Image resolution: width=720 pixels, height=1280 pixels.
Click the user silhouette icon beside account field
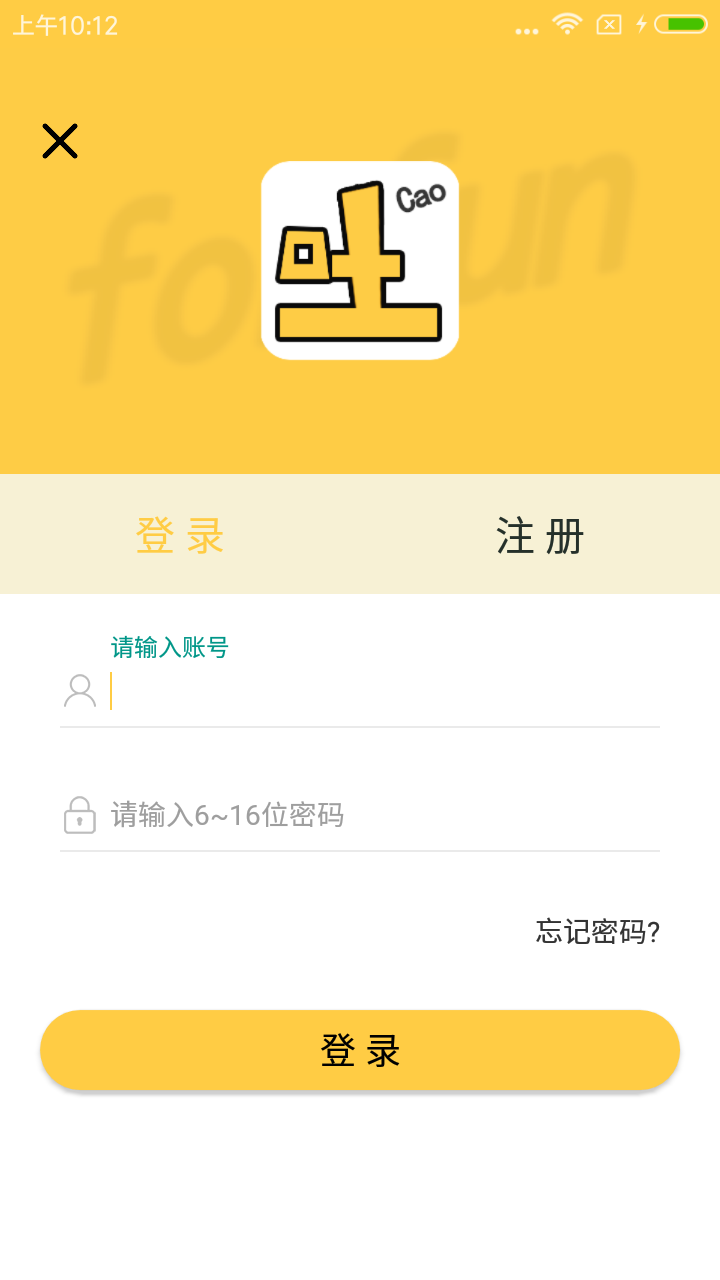click(x=79, y=690)
